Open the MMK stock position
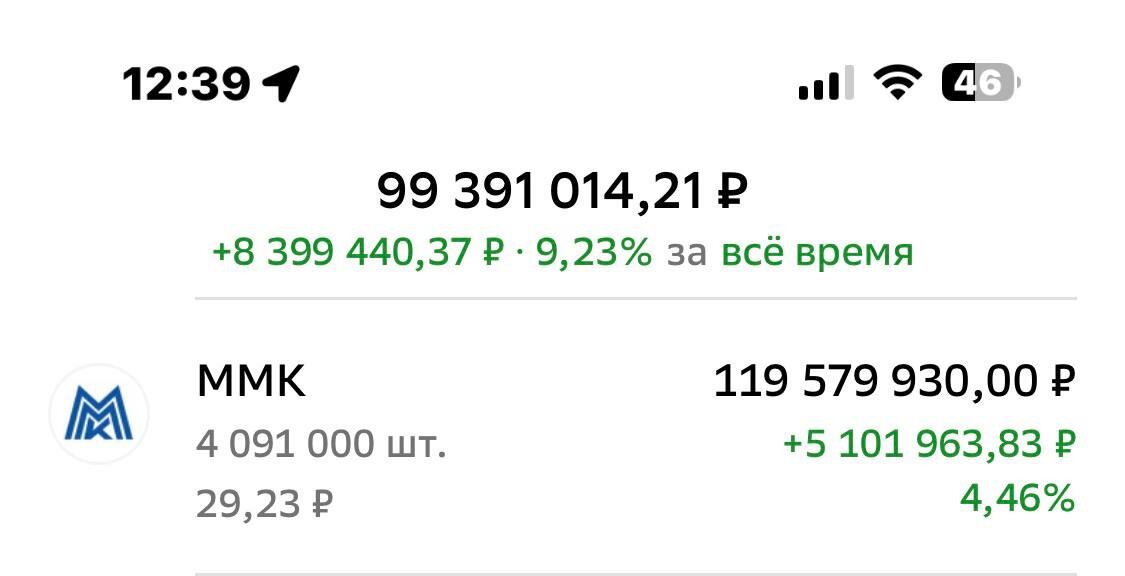This screenshot has width=1125, height=576. [x=562, y=438]
